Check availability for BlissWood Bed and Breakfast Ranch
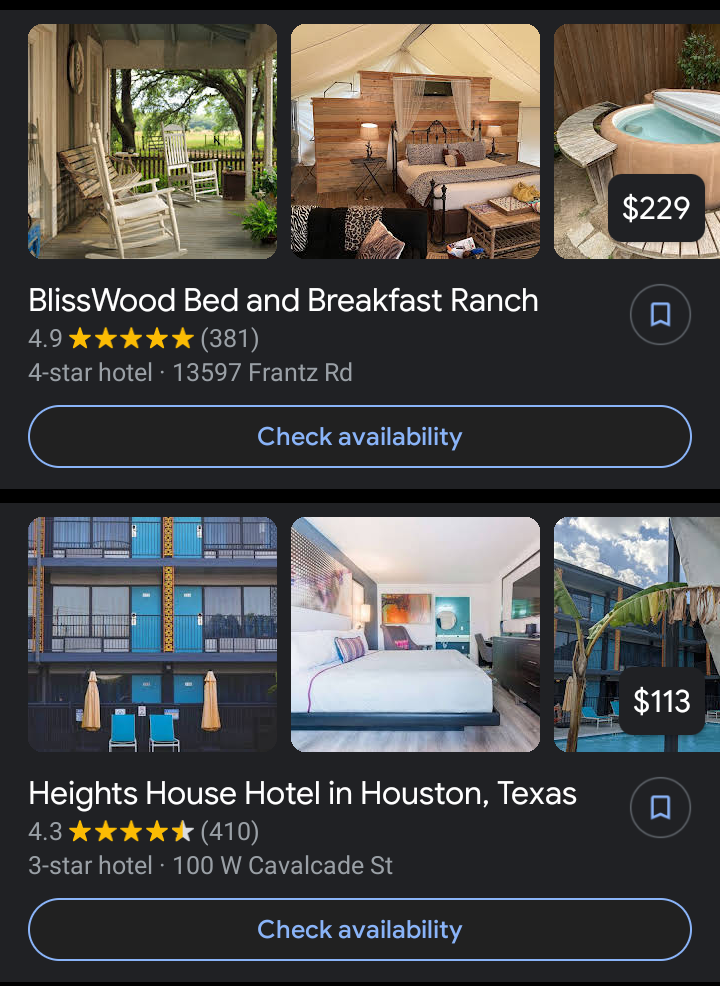 point(360,437)
